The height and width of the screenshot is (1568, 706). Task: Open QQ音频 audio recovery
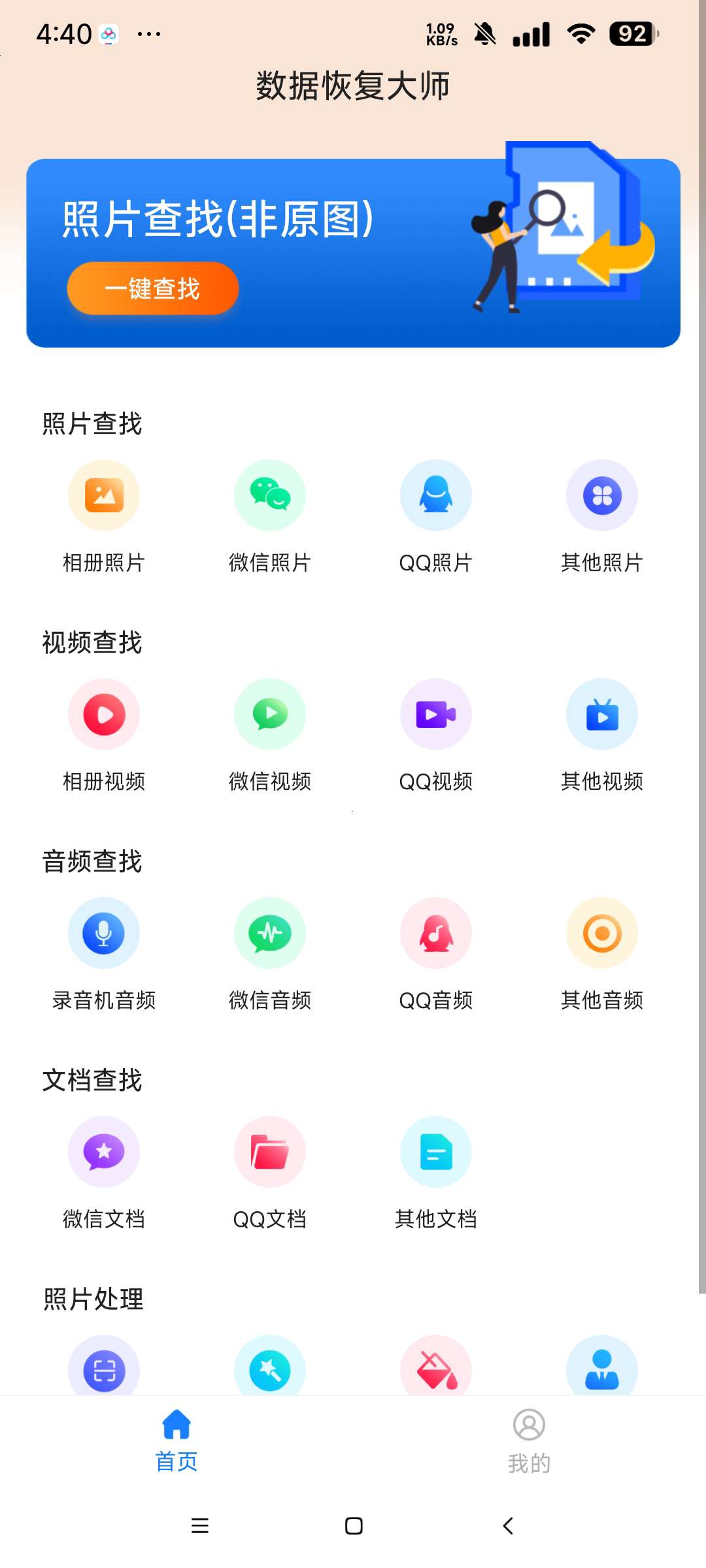[x=435, y=933]
